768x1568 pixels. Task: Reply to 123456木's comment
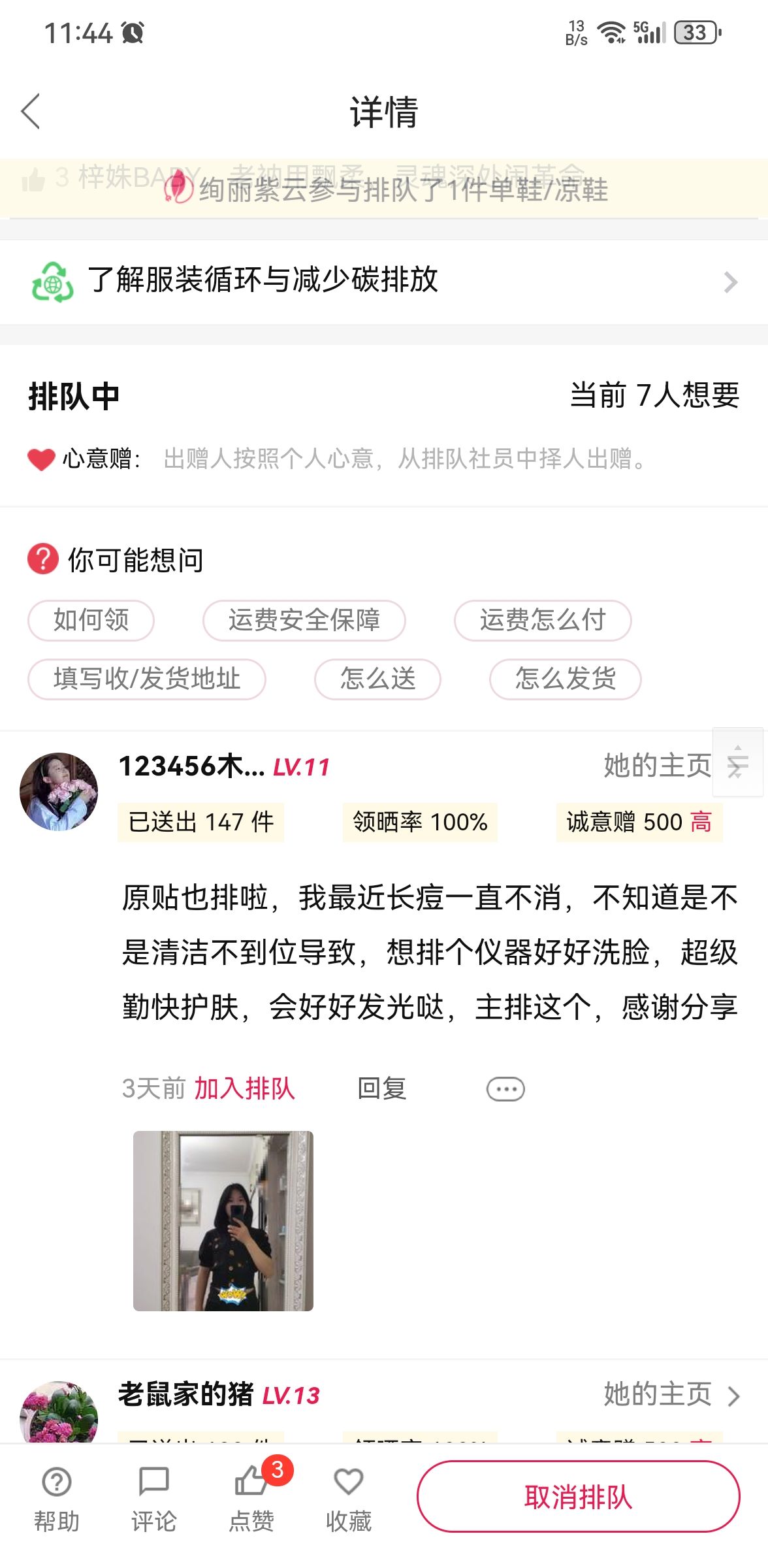[382, 1088]
